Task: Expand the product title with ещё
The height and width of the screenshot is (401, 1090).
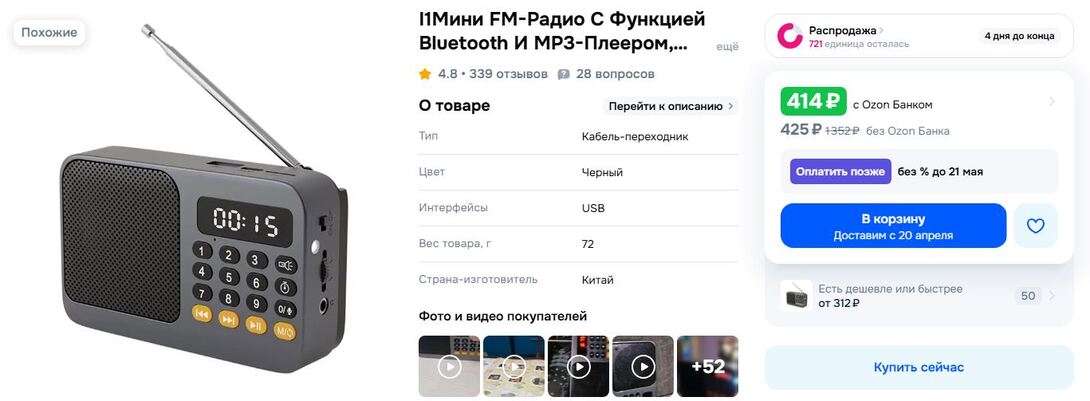Action: [727, 46]
